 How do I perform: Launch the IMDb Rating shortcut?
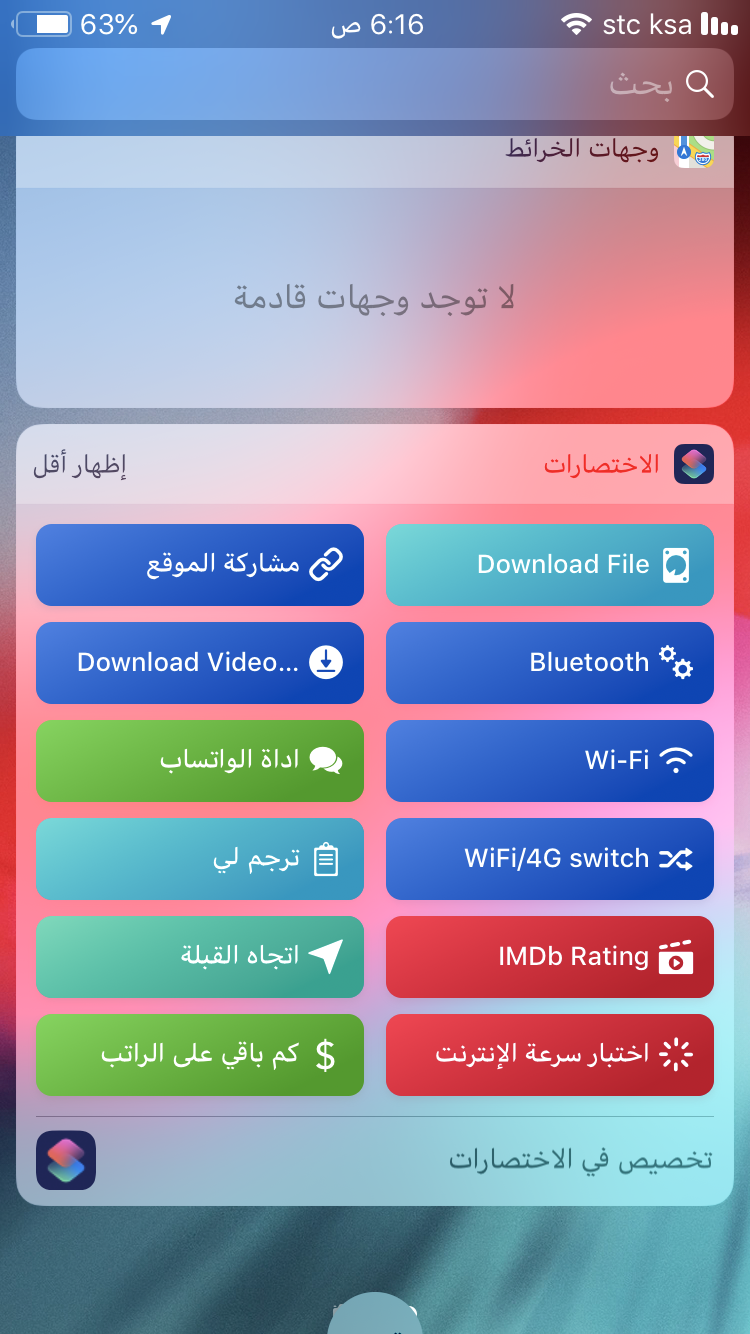pos(550,957)
